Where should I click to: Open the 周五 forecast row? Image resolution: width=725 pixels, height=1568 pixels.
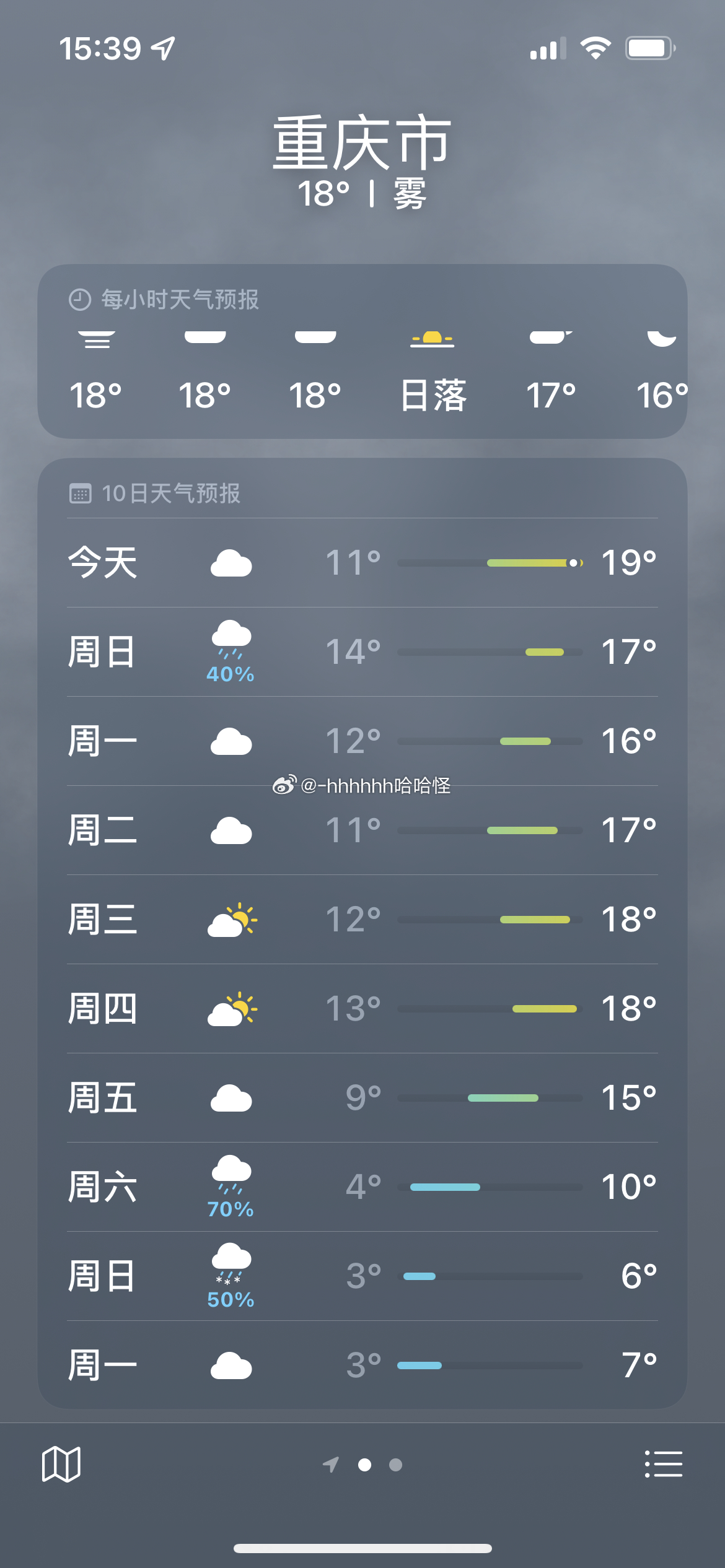click(362, 1099)
